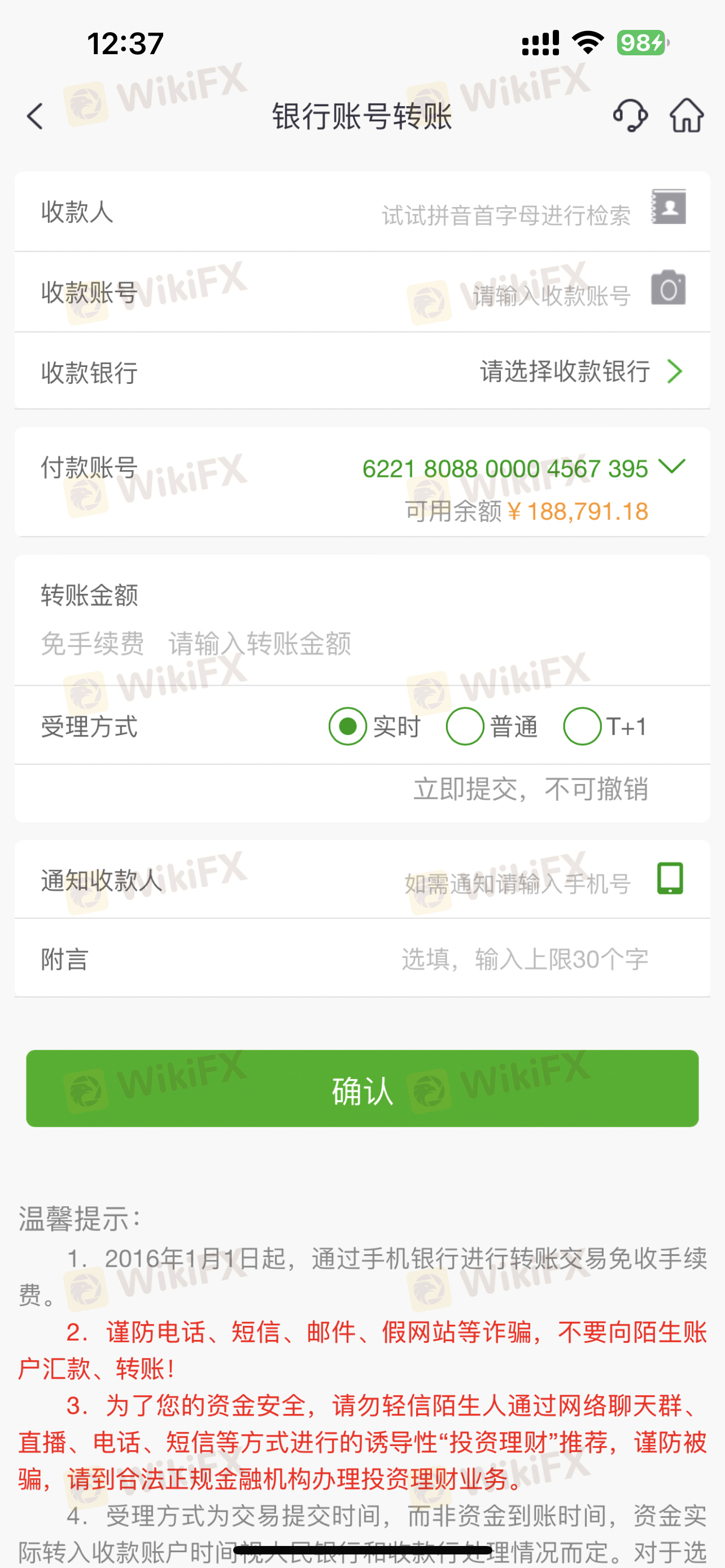Open customer service headset icon
The height and width of the screenshot is (1568, 725).
(x=630, y=115)
